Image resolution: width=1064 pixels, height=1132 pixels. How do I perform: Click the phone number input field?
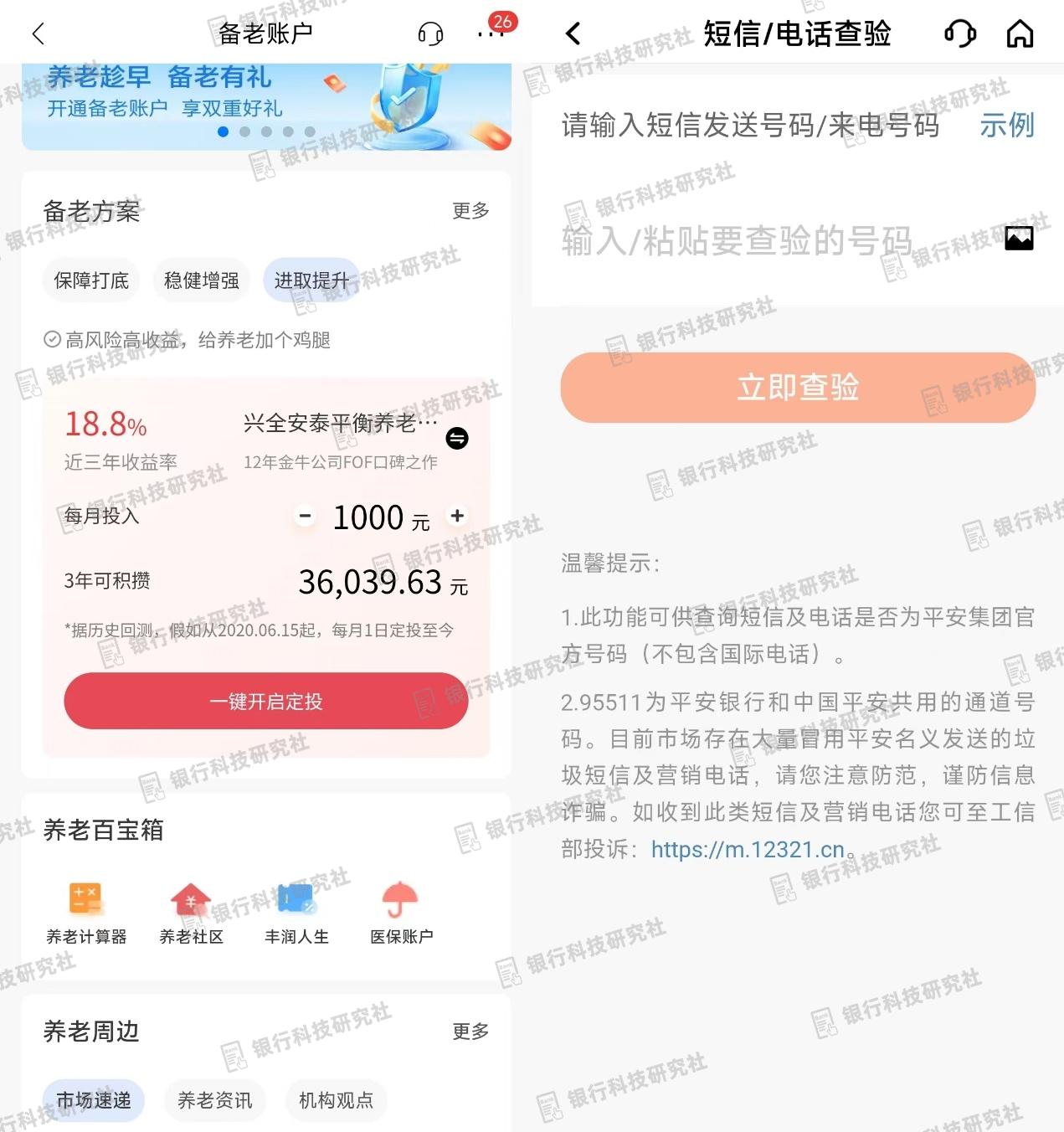(753, 240)
